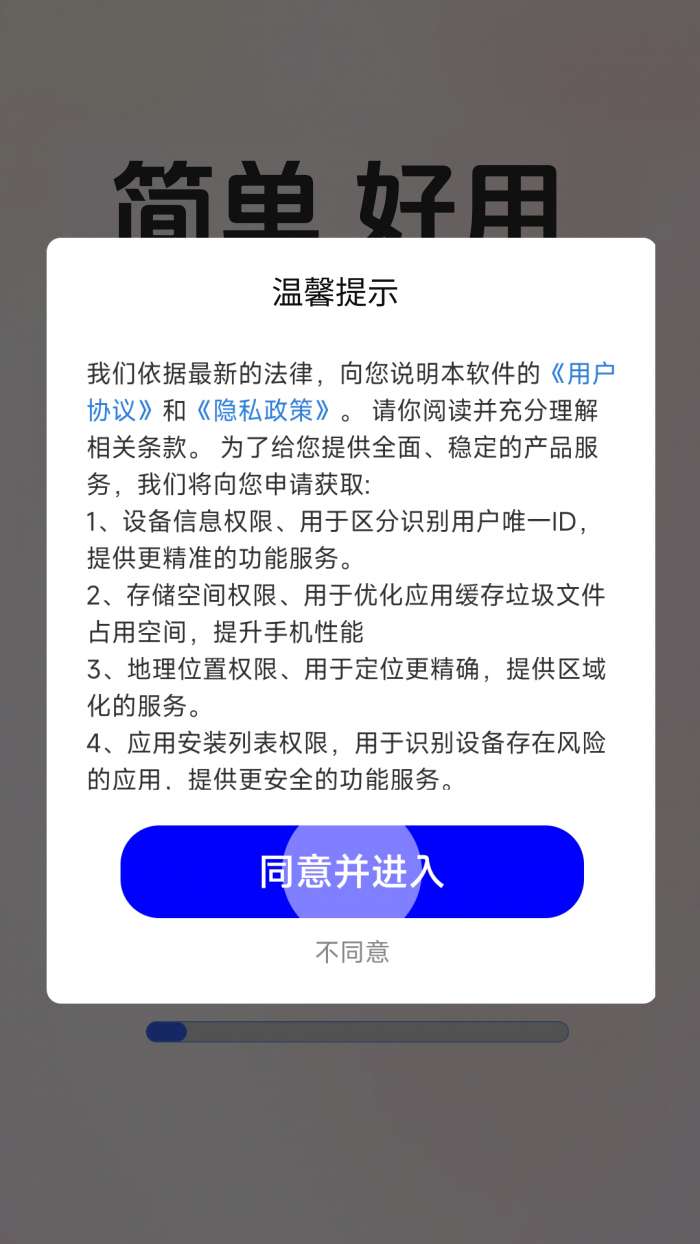
Task: Decline by tapping 不同意
Action: [x=352, y=952]
